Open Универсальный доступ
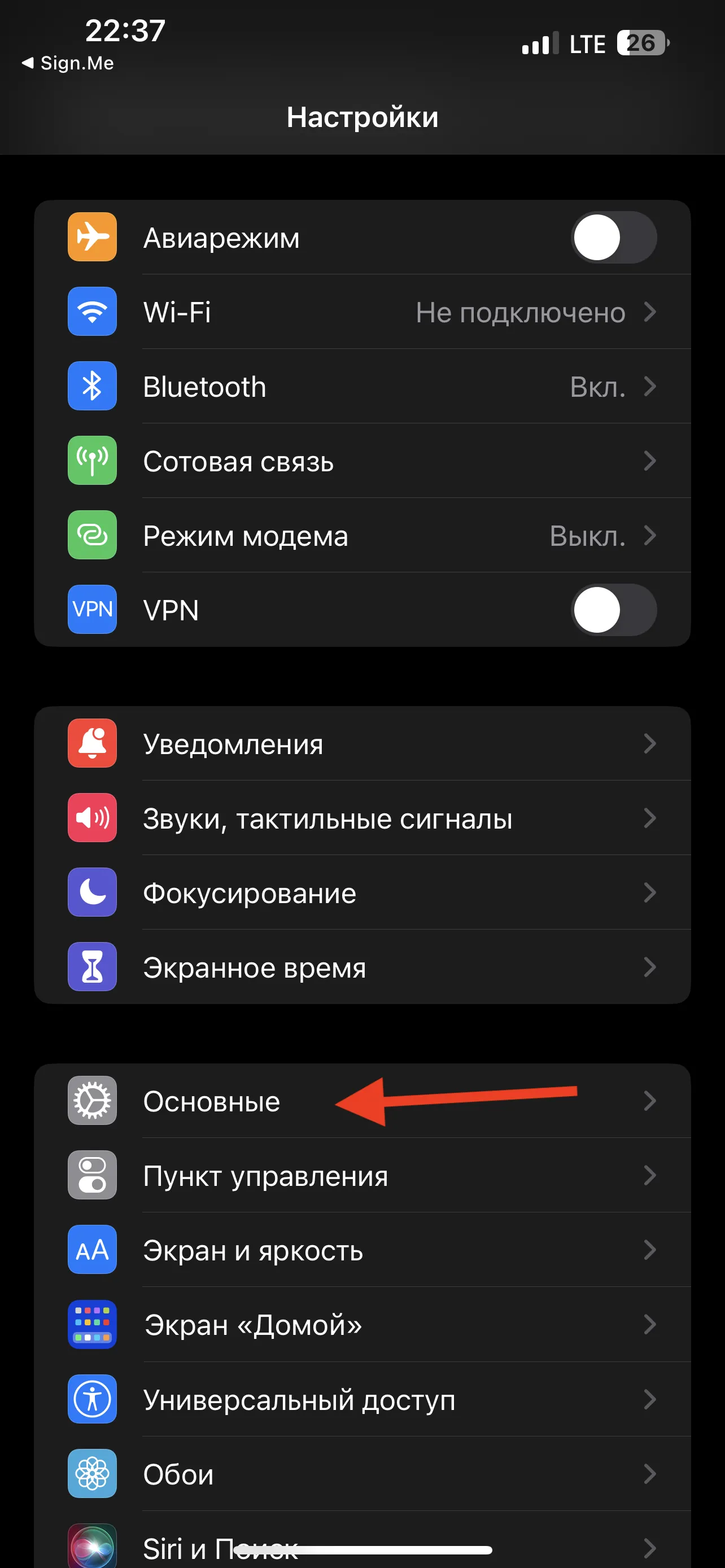The image size is (725, 1568). coord(362,1399)
